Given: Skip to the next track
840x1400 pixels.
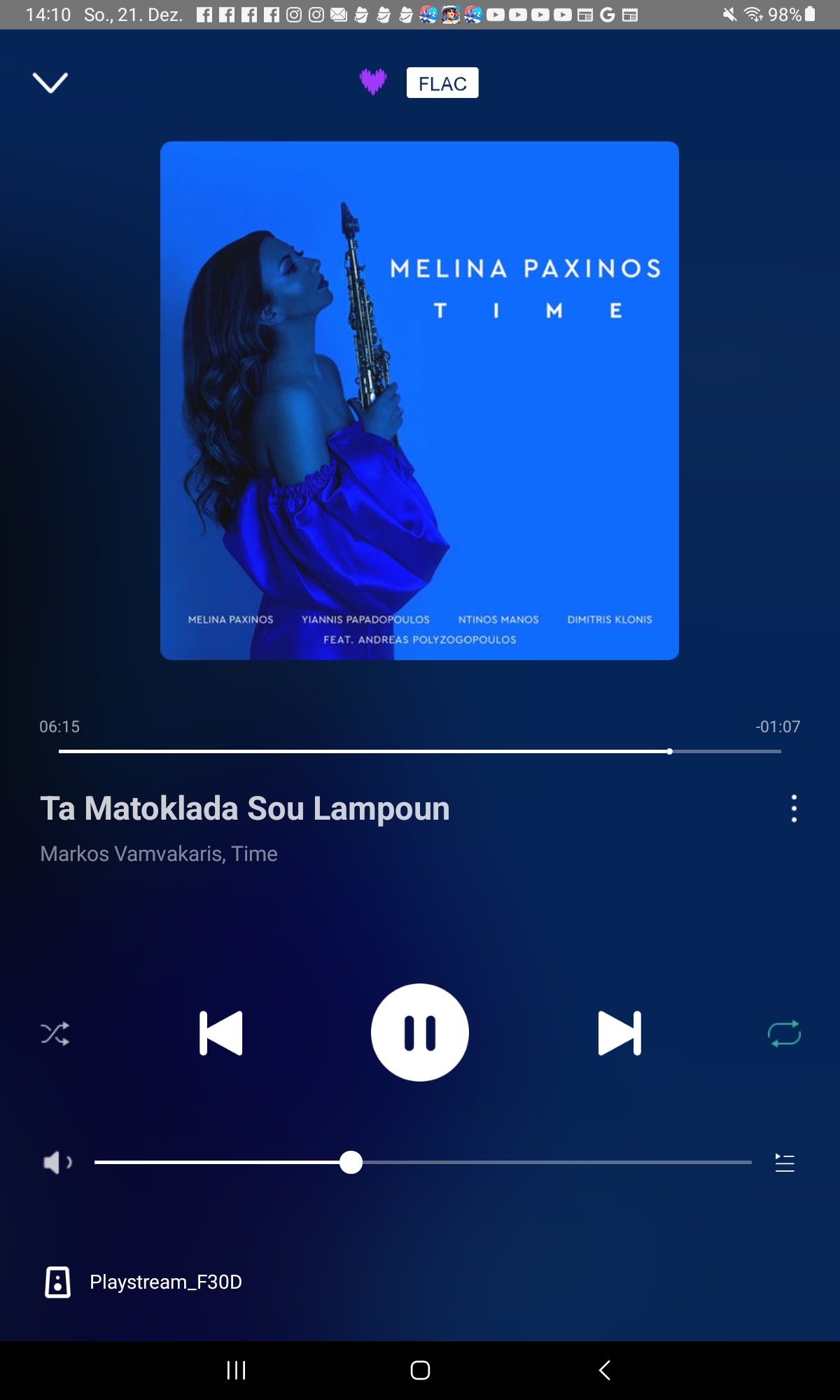Looking at the screenshot, I should 619,1033.
